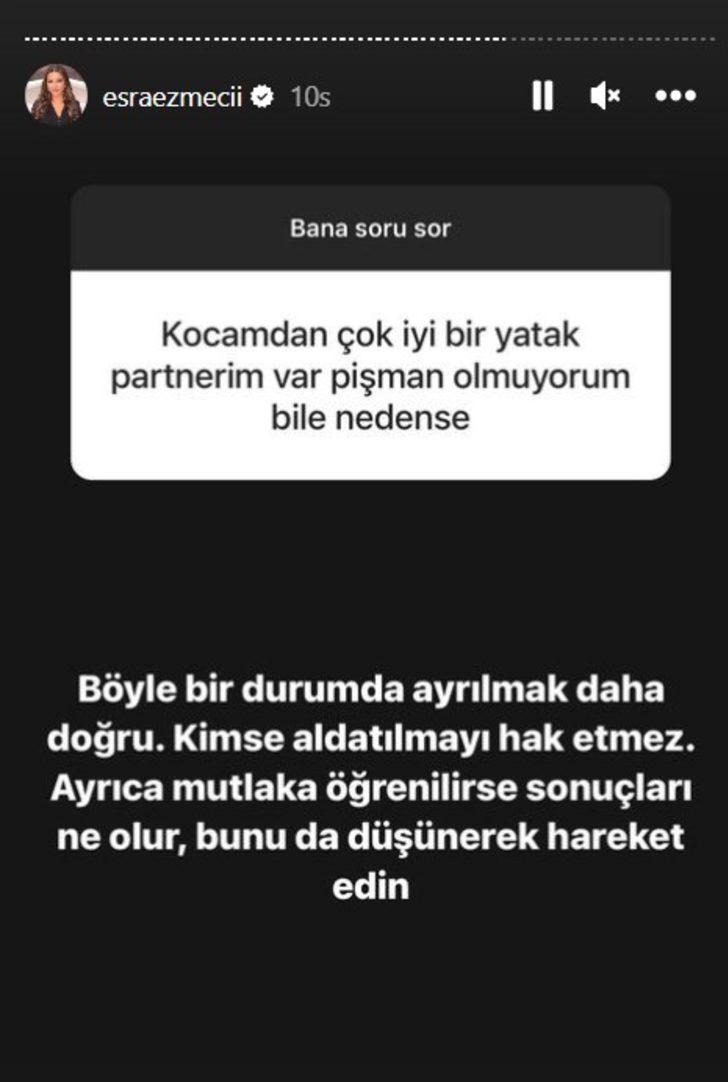Tap the esraezmecii username
Image resolution: width=728 pixels, height=1082 pixels.
point(172,96)
